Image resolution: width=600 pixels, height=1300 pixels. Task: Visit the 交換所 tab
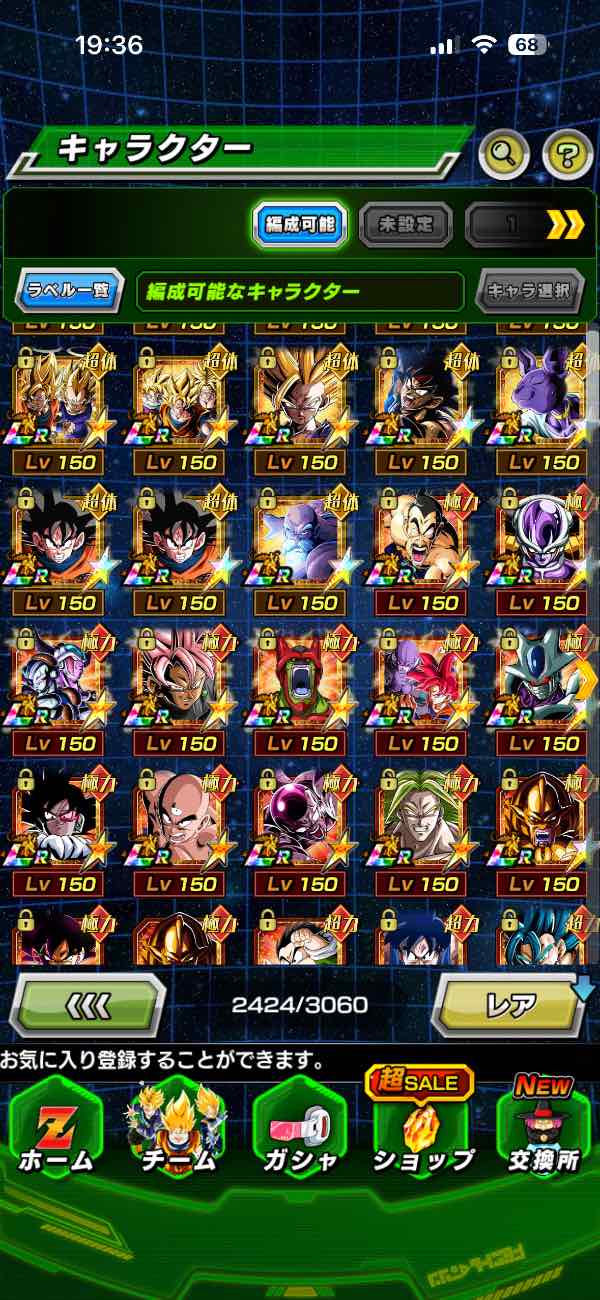[x=542, y=1130]
